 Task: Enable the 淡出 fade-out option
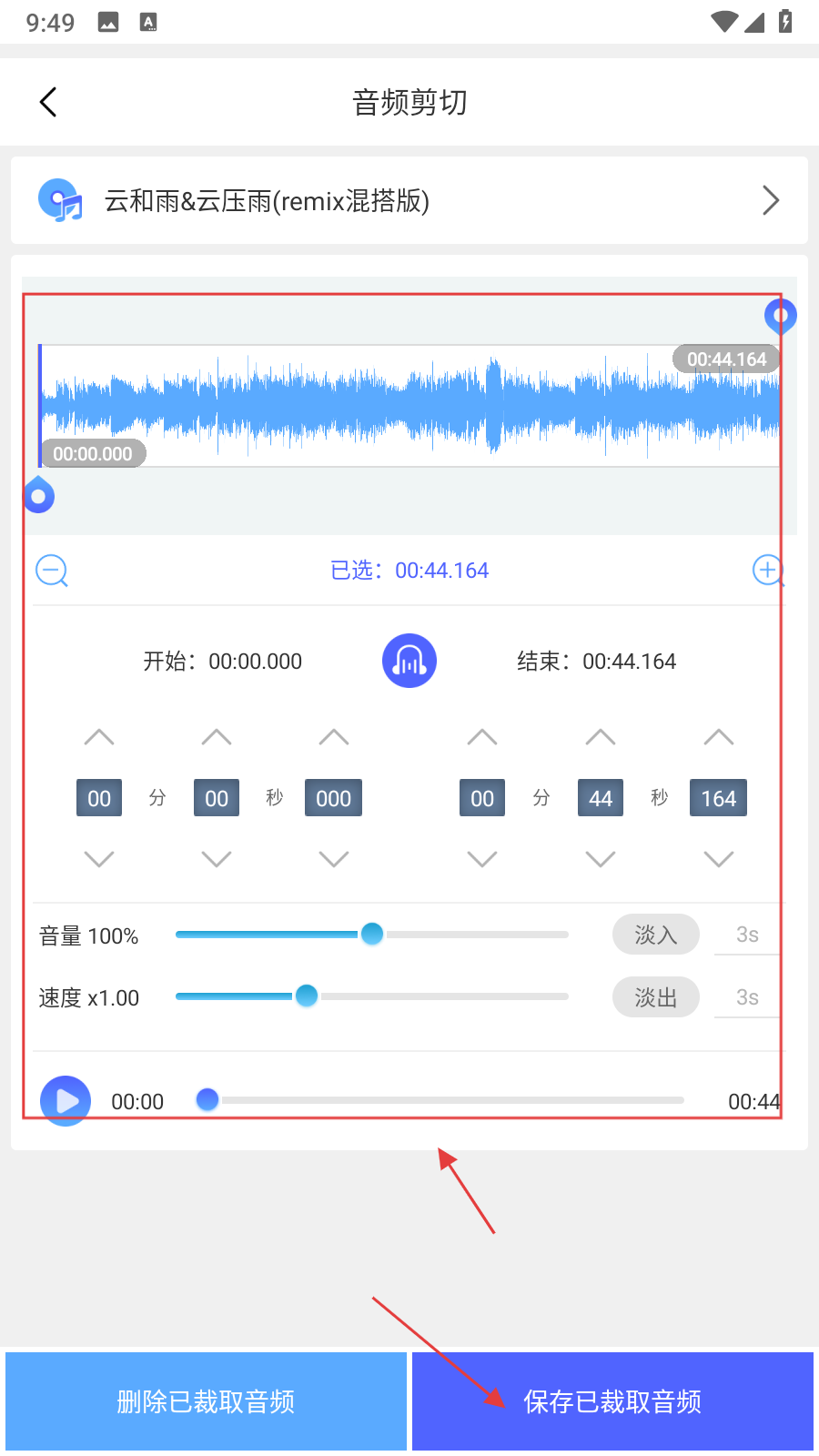click(x=655, y=997)
